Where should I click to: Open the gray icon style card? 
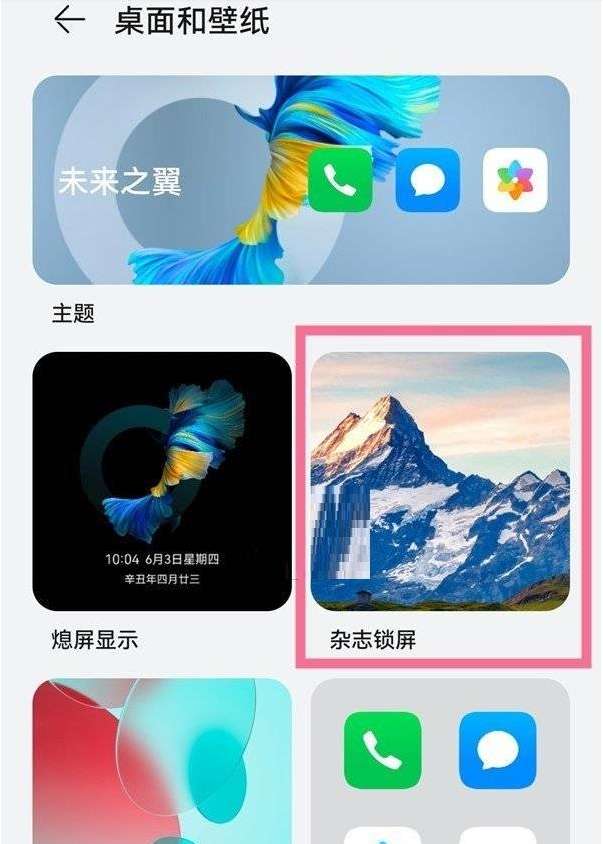[x=440, y=762]
